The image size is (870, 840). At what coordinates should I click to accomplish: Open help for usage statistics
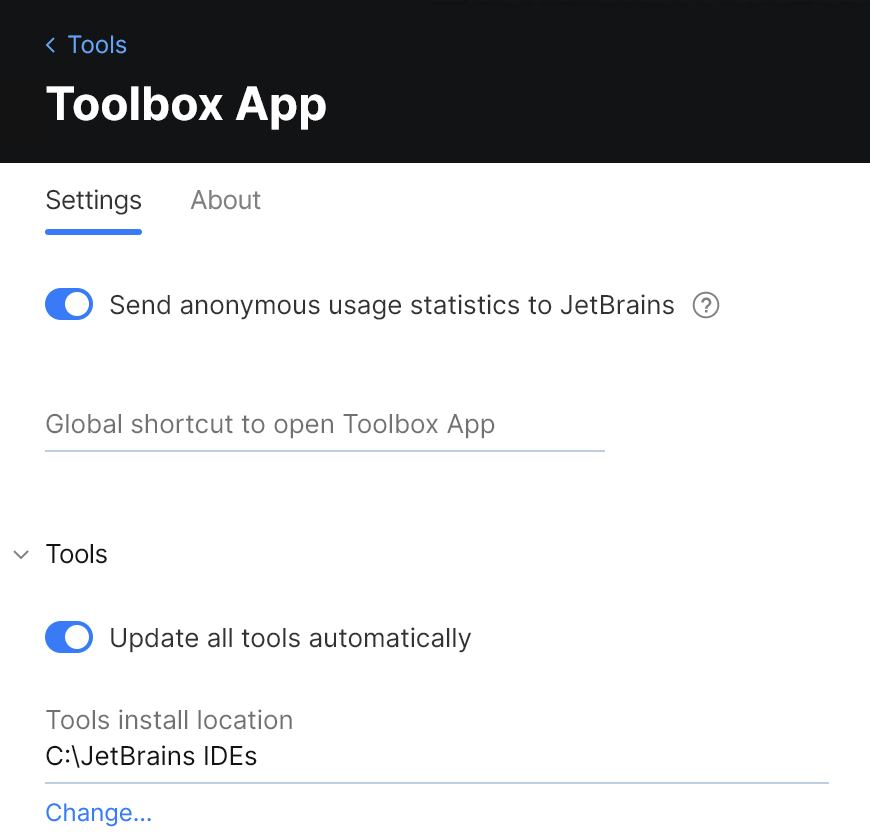tap(706, 305)
